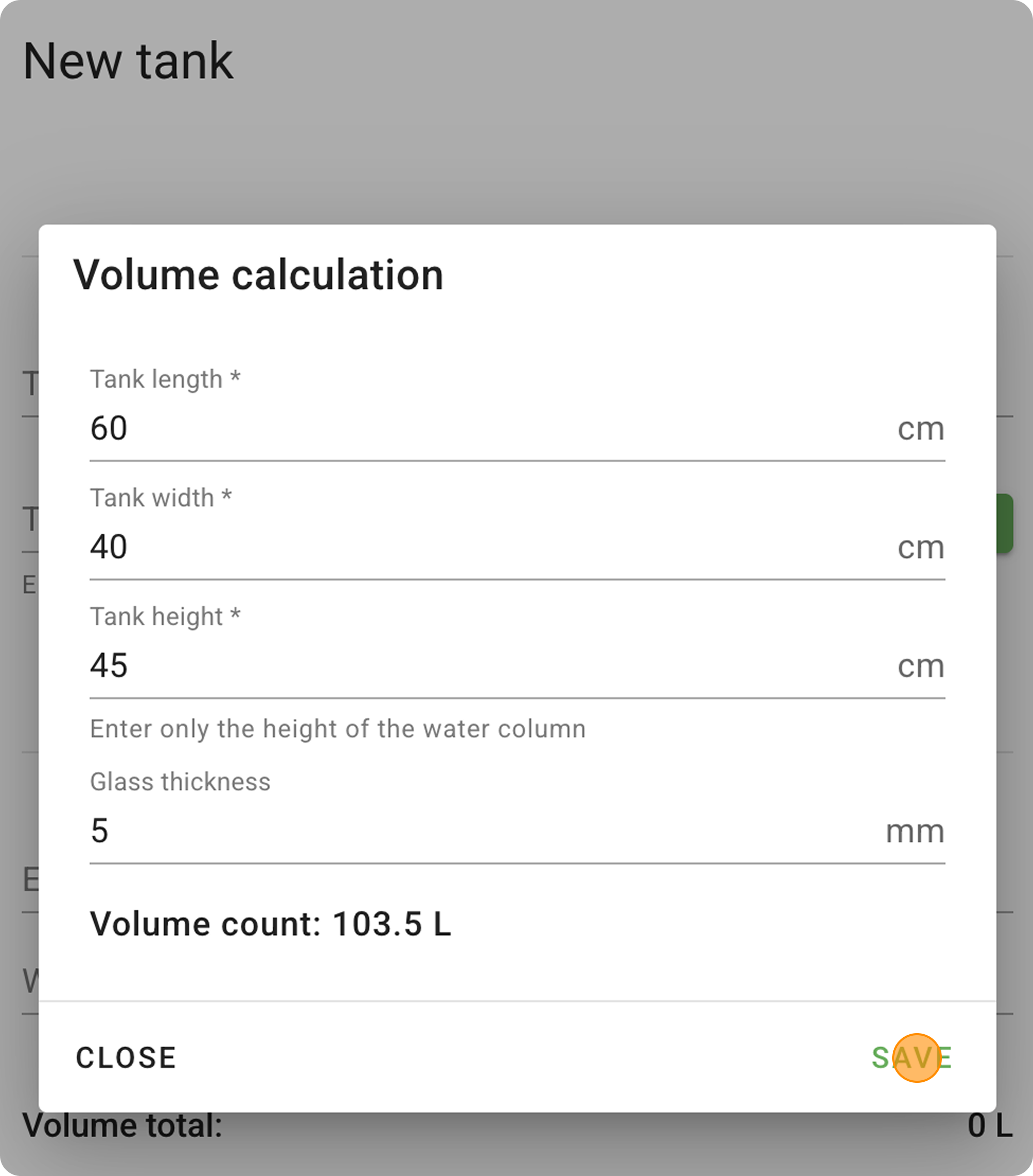Save the volume calculation
Image resolution: width=1033 pixels, height=1176 pixels.
911,1058
